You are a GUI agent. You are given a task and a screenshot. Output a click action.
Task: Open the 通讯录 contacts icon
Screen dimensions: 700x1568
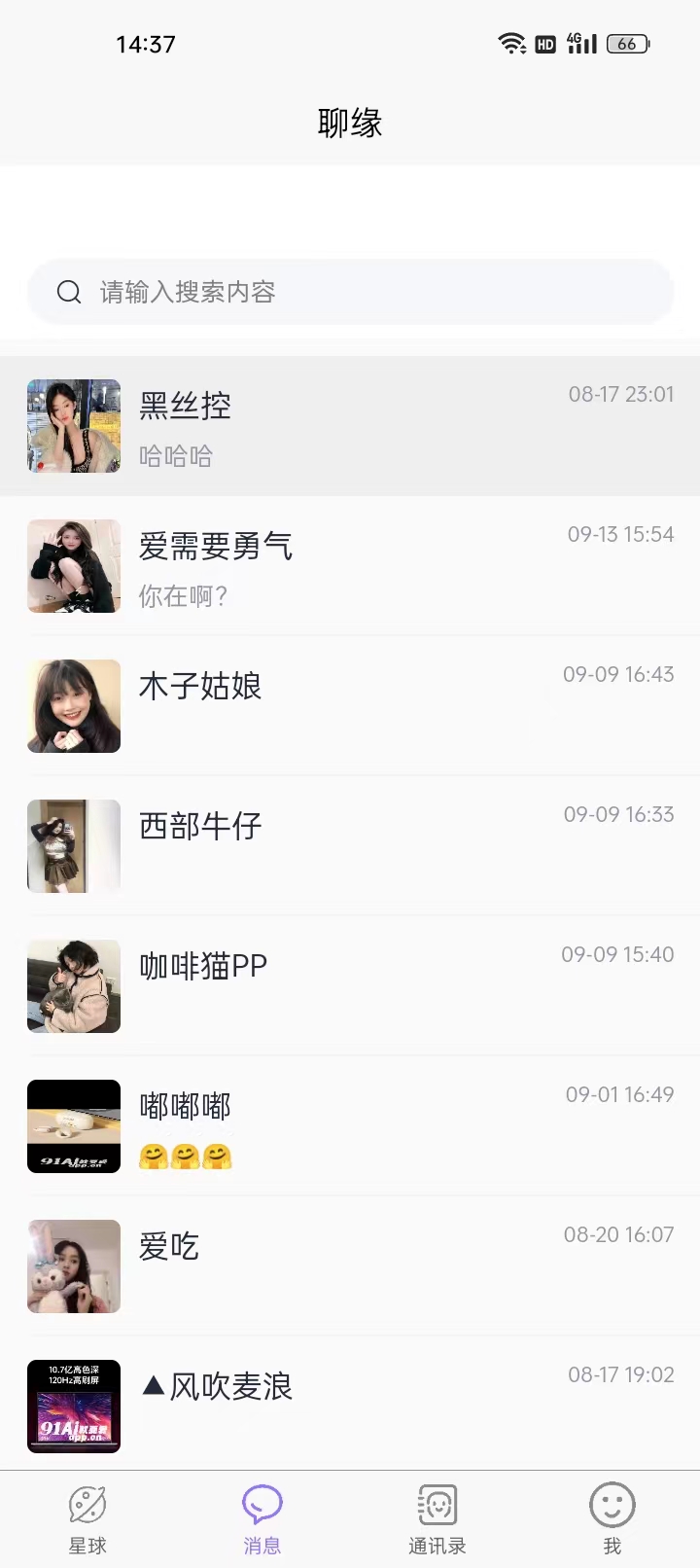437,1504
